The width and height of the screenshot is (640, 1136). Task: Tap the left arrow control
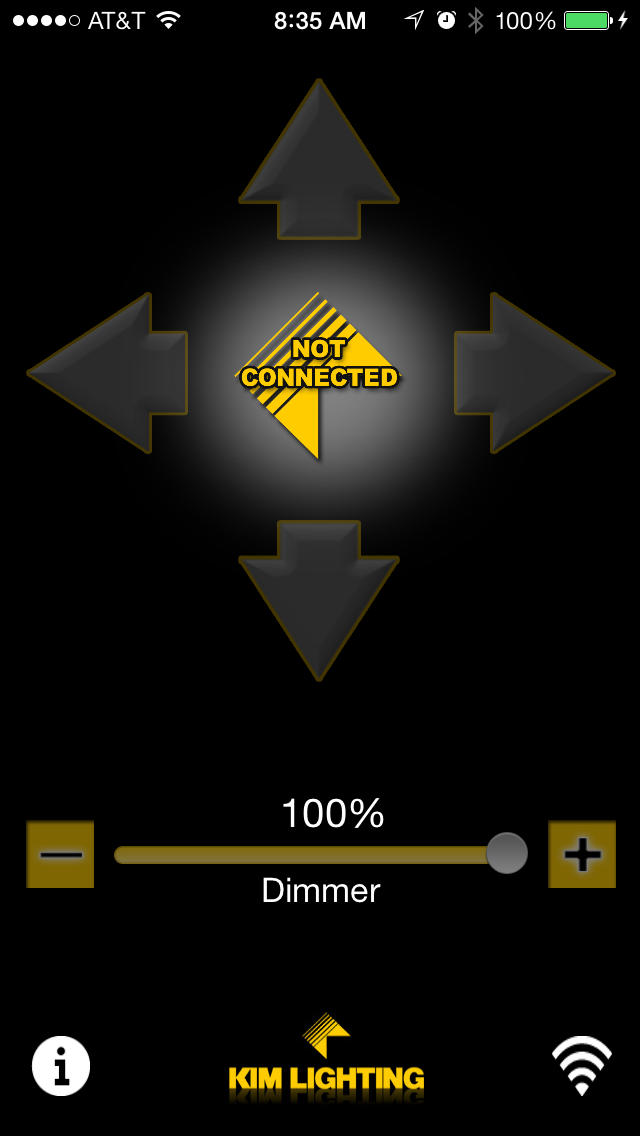(108, 373)
